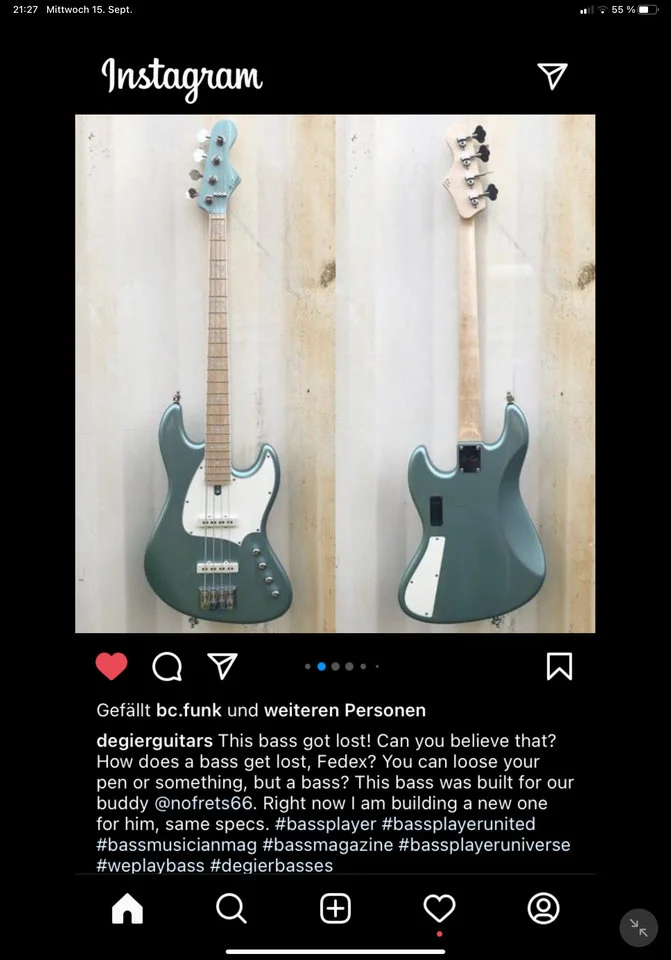Unlike the post via red heart
Viewport: 671px width, 960px height.
click(x=111, y=666)
